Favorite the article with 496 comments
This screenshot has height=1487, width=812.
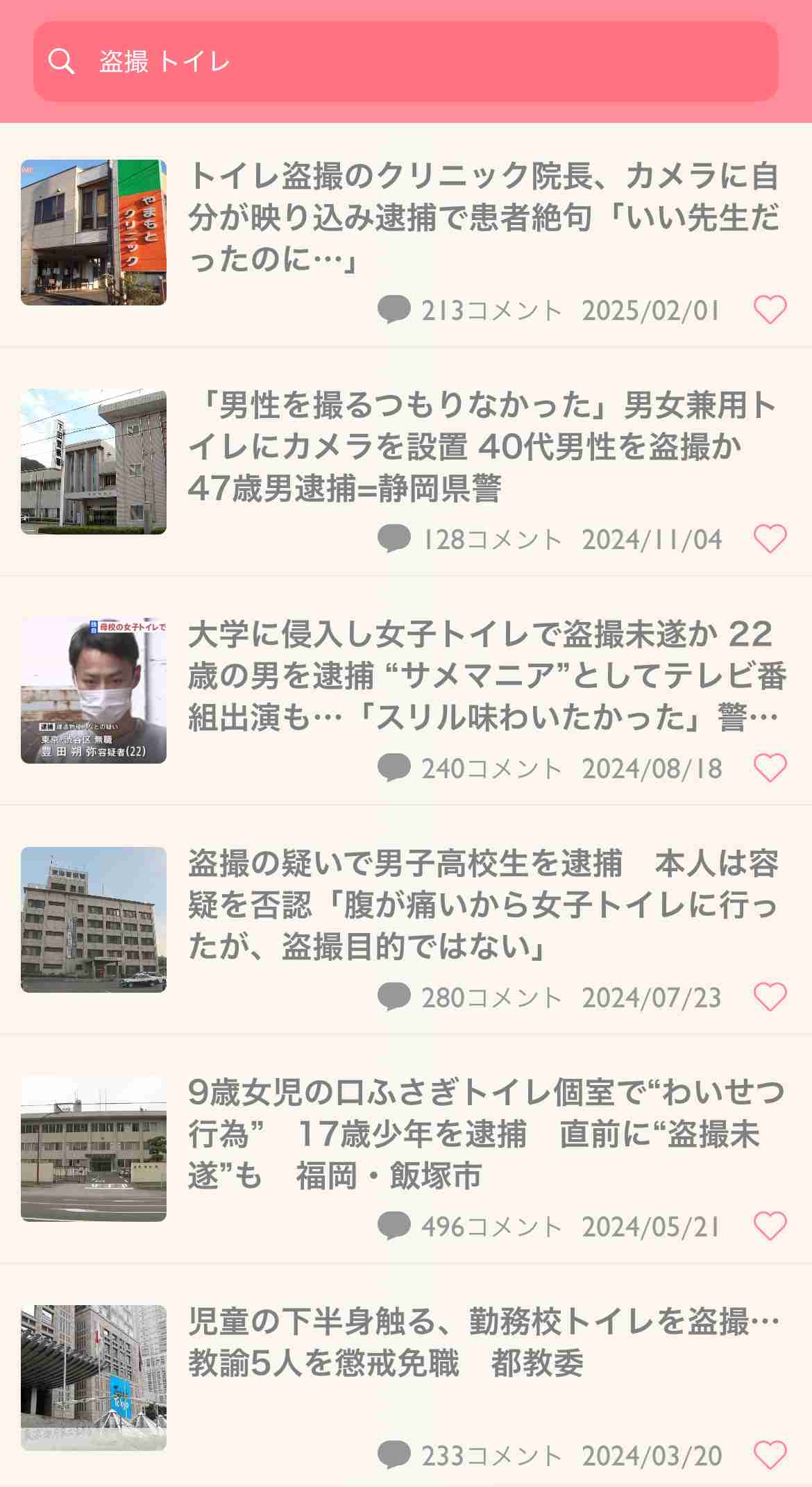(770, 1226)
